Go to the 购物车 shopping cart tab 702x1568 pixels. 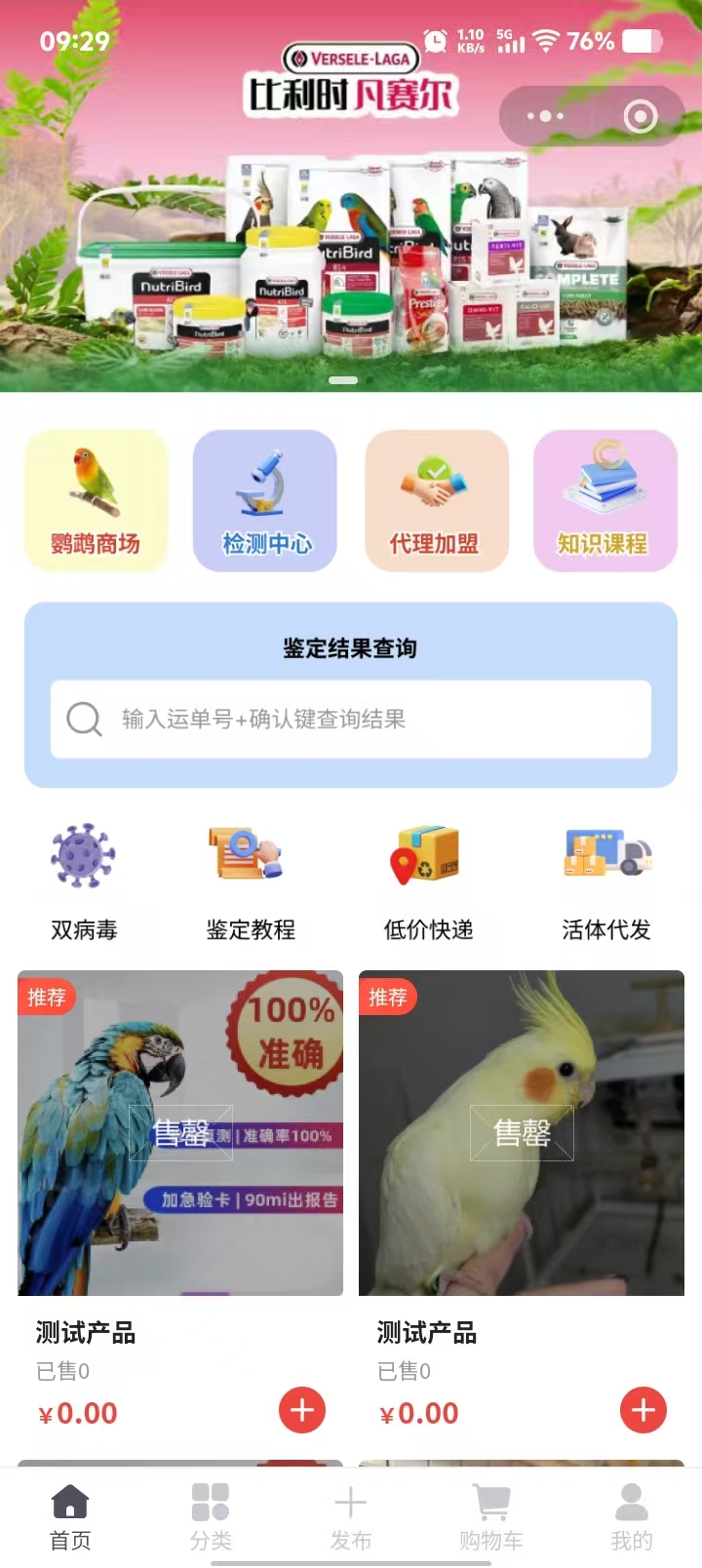click(491, 1516)
